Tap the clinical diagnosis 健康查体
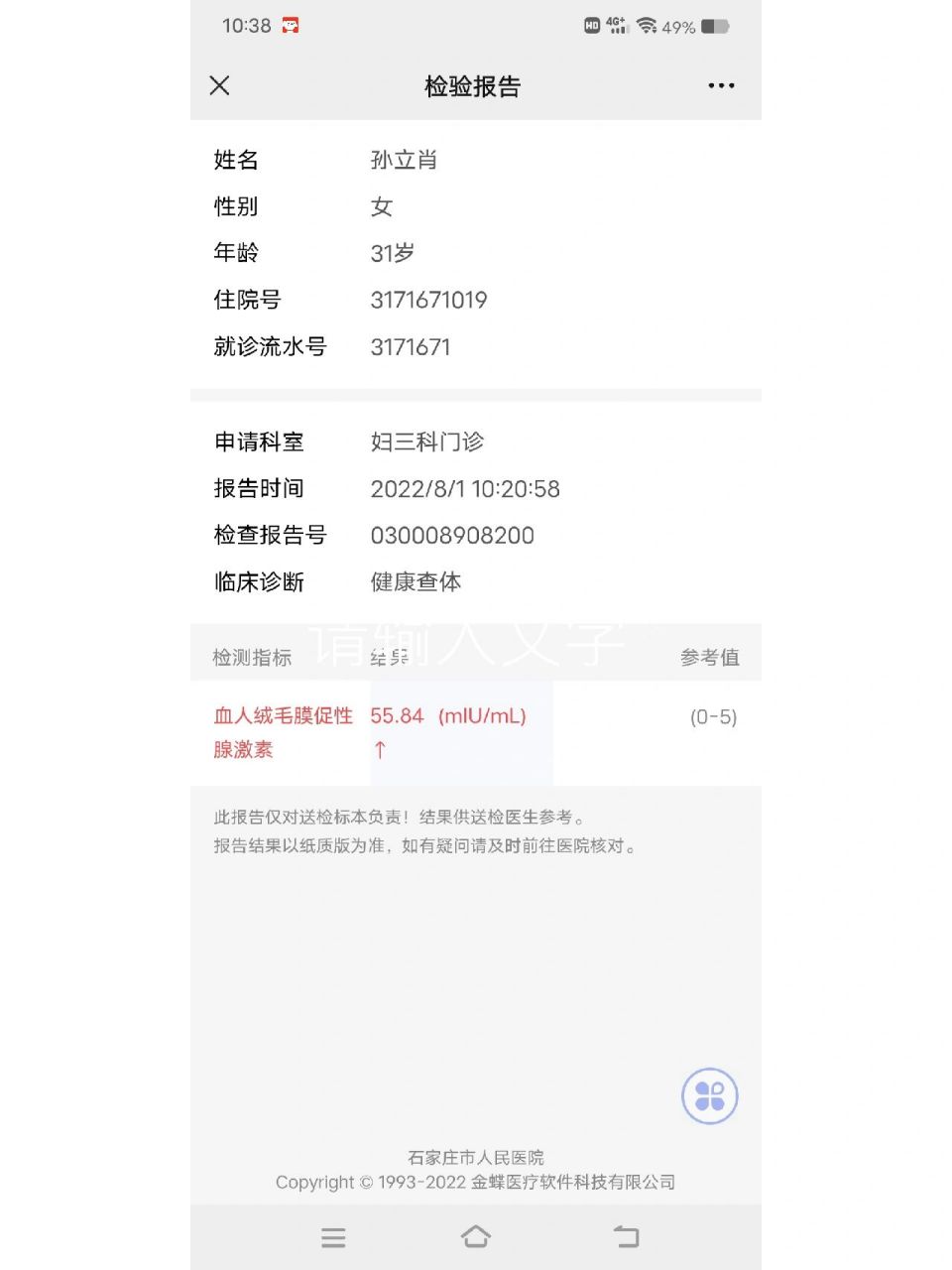Viewport: 952px width, 1270px height. (x=416, y=582)
